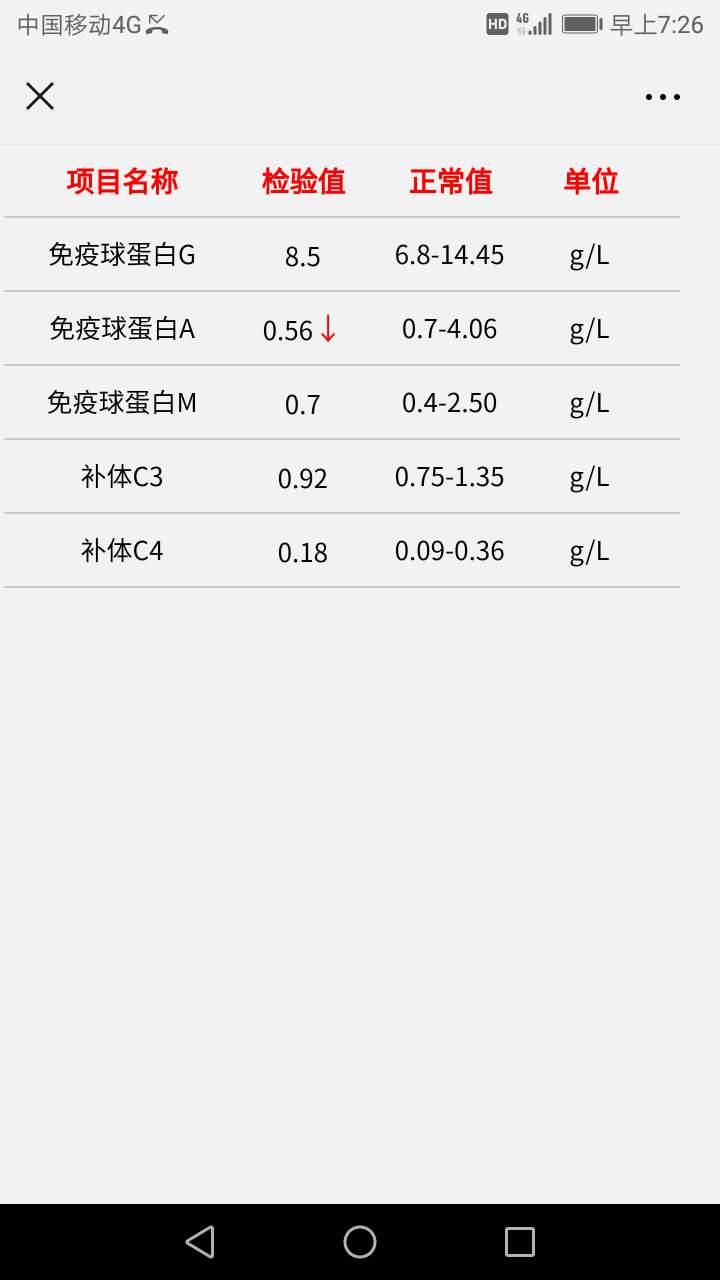Tap the 4G signal strength indicator
This screenshot has height=1280, width=720.
click(x=535, y=24)
